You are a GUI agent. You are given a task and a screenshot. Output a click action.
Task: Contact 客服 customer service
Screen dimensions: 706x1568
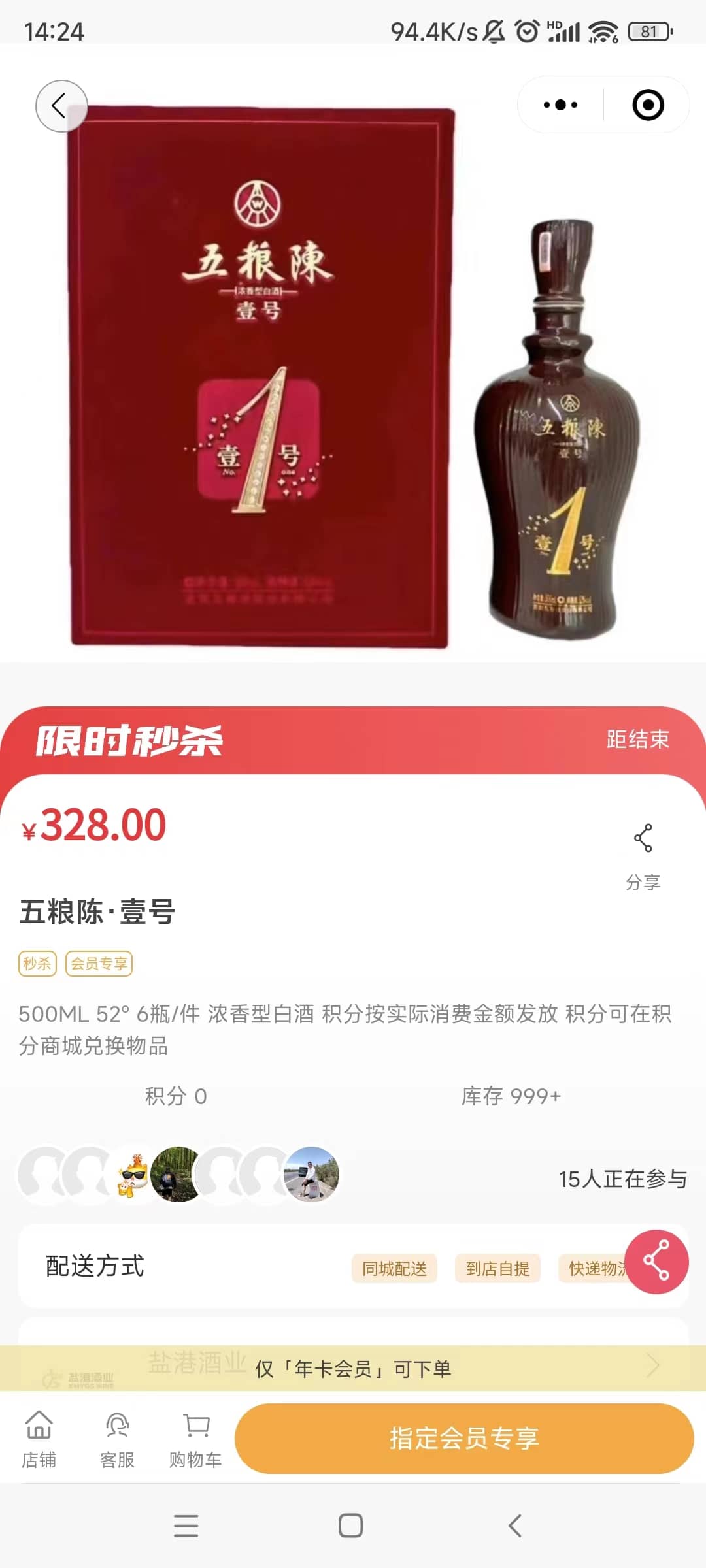coord(118,1439)
